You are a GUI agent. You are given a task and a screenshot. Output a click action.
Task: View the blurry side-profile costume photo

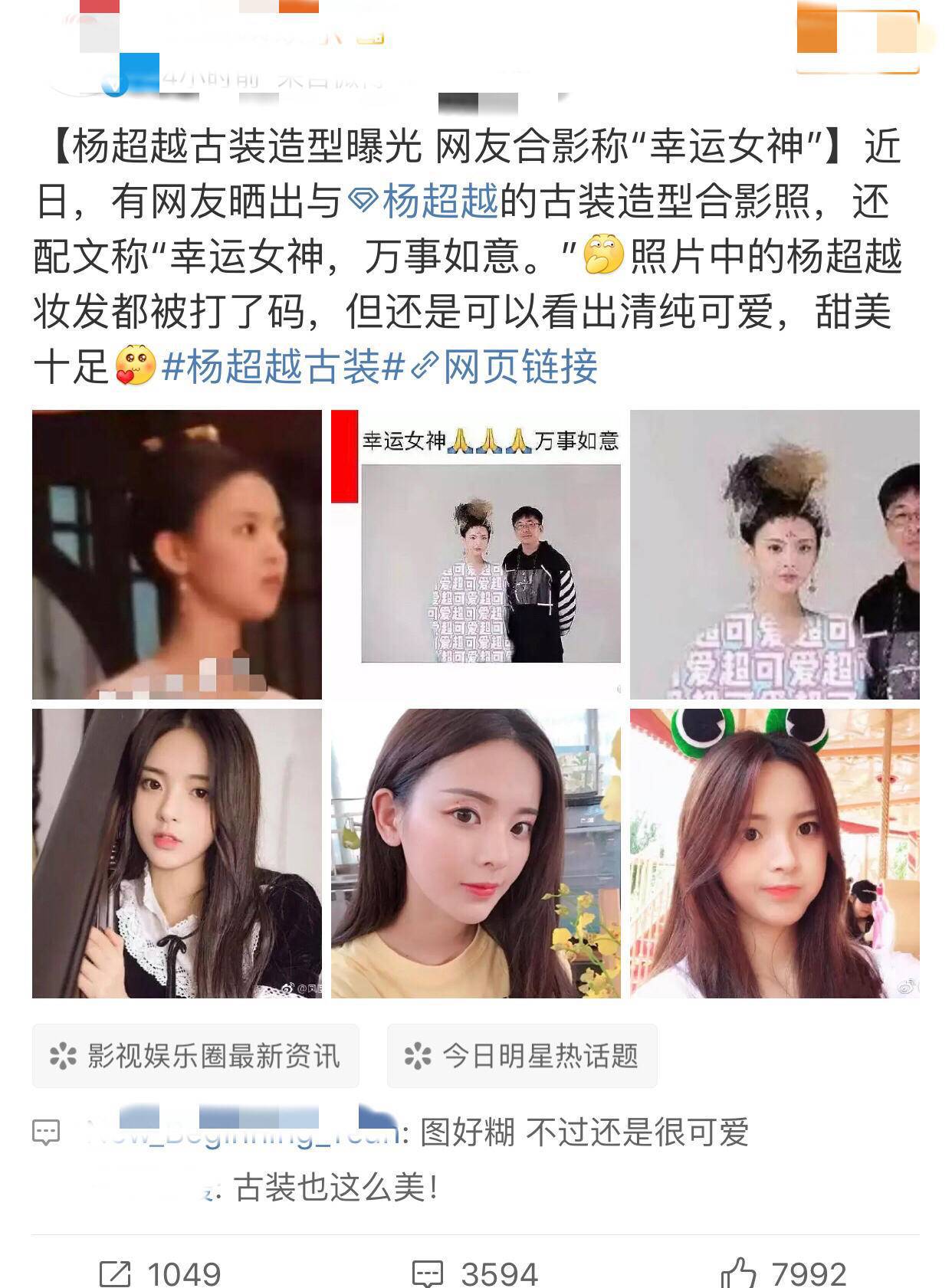(x=177, y=555)
